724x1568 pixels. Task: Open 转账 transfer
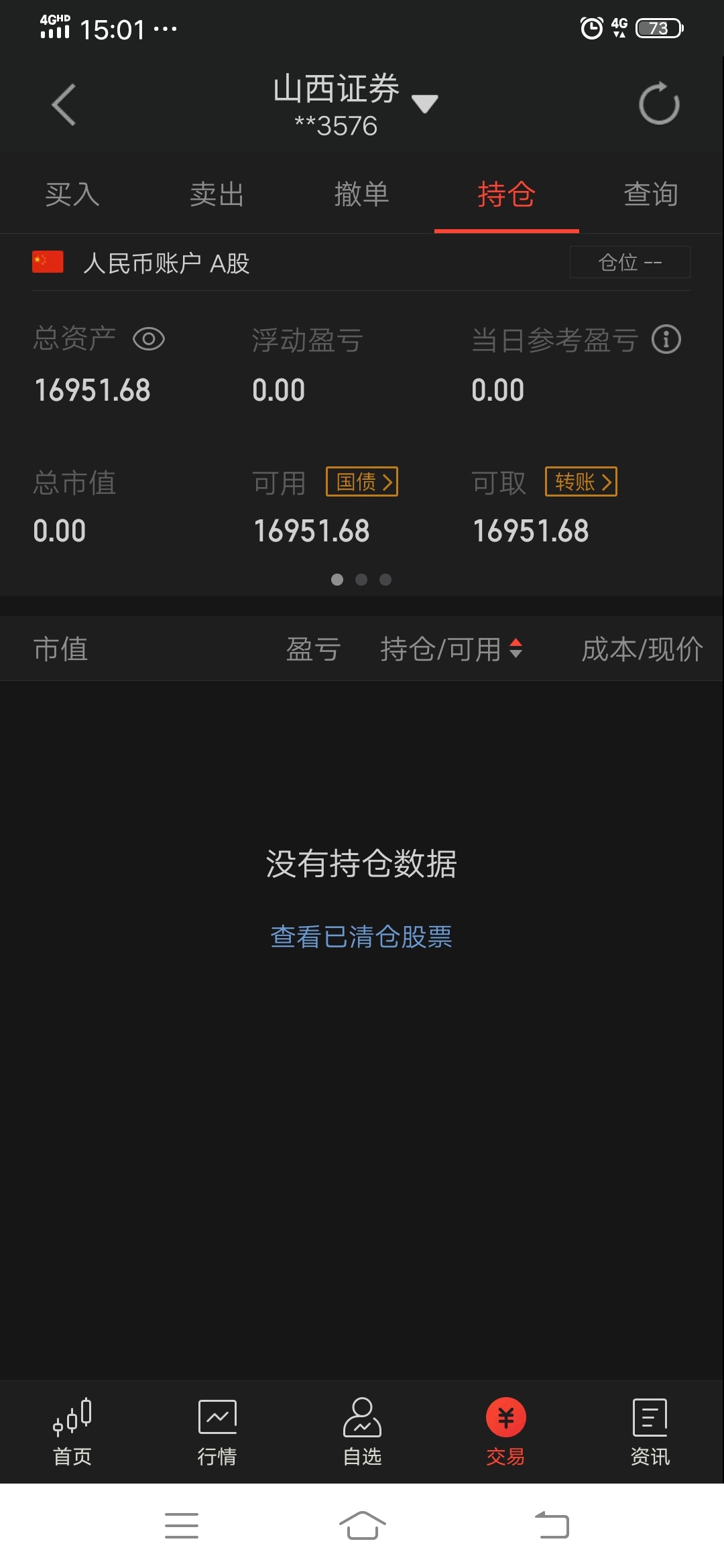click(x=581, y=482)
